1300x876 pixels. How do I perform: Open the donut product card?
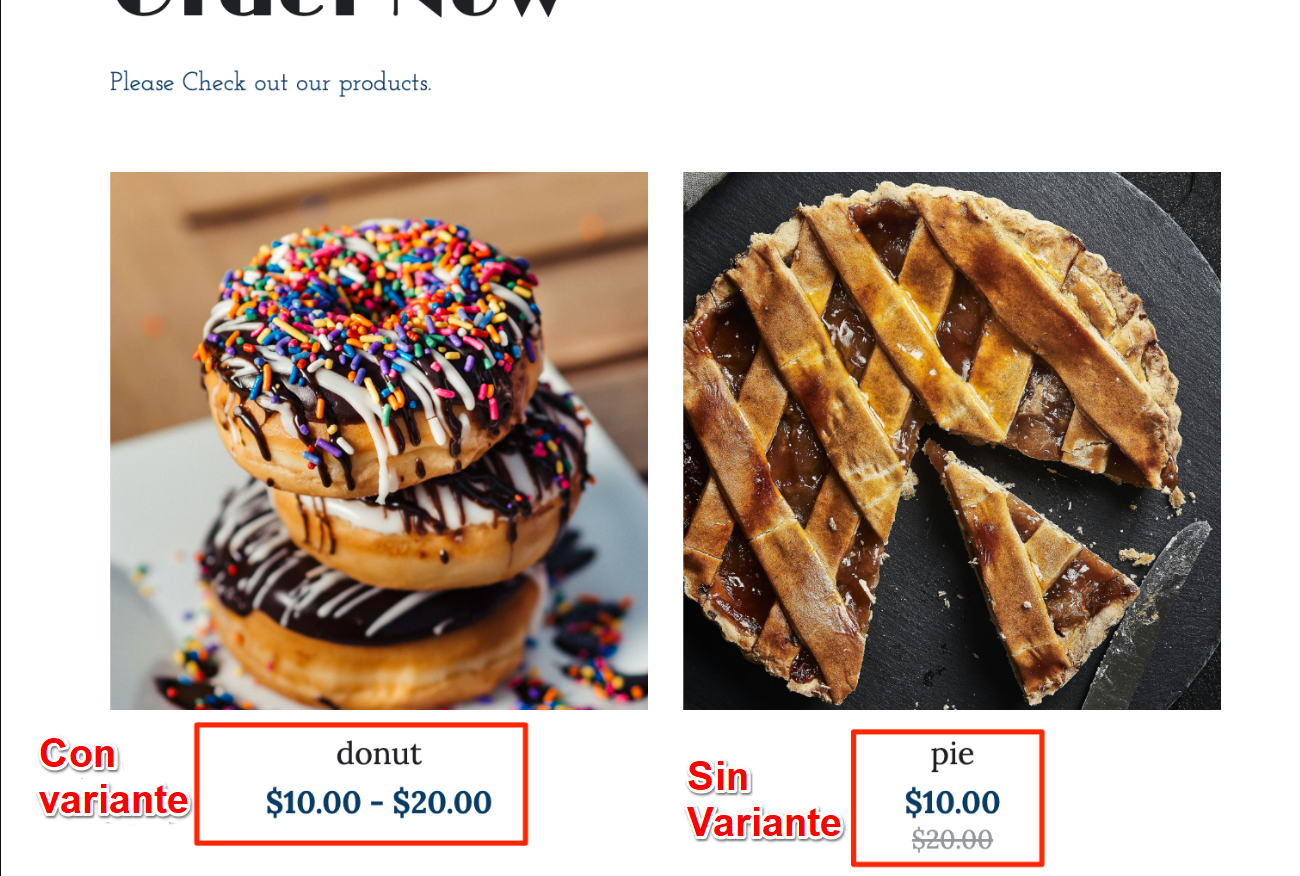pyautogui.click(x=378, y=440)
